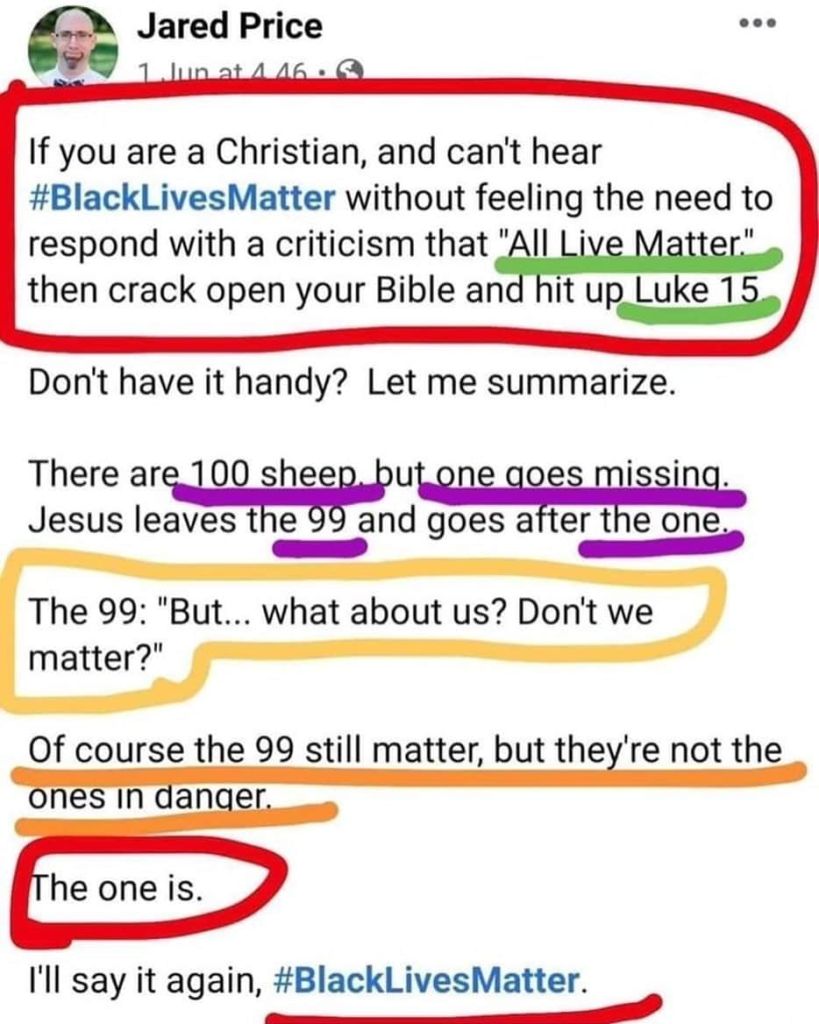Screen dimensions: 819x1024
Task: Tap Jared Price's profile picture
Action: click(x=73, y=47)
